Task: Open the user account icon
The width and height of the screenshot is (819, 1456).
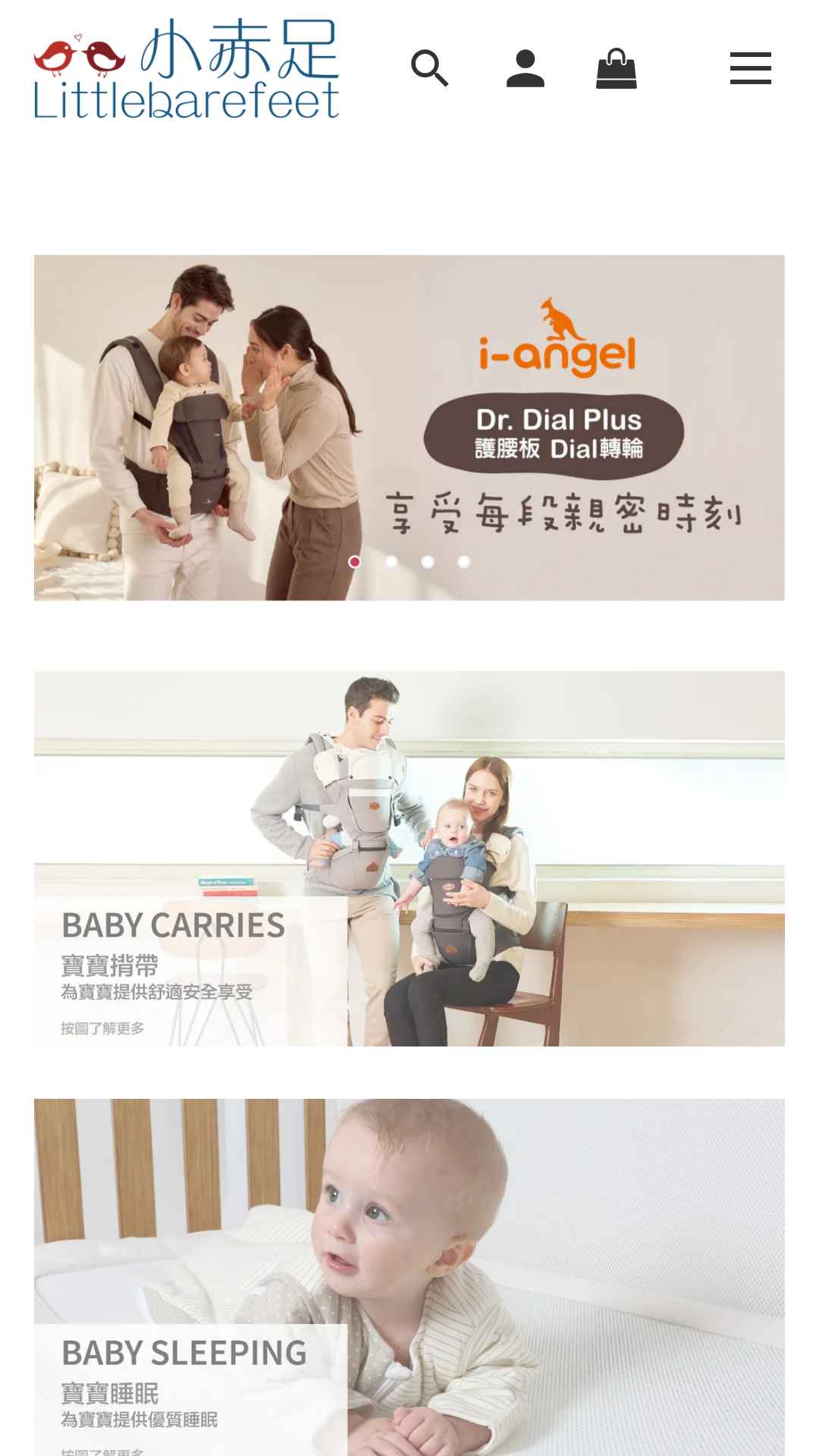Action: pyautogui.click(x=526, y=68)
